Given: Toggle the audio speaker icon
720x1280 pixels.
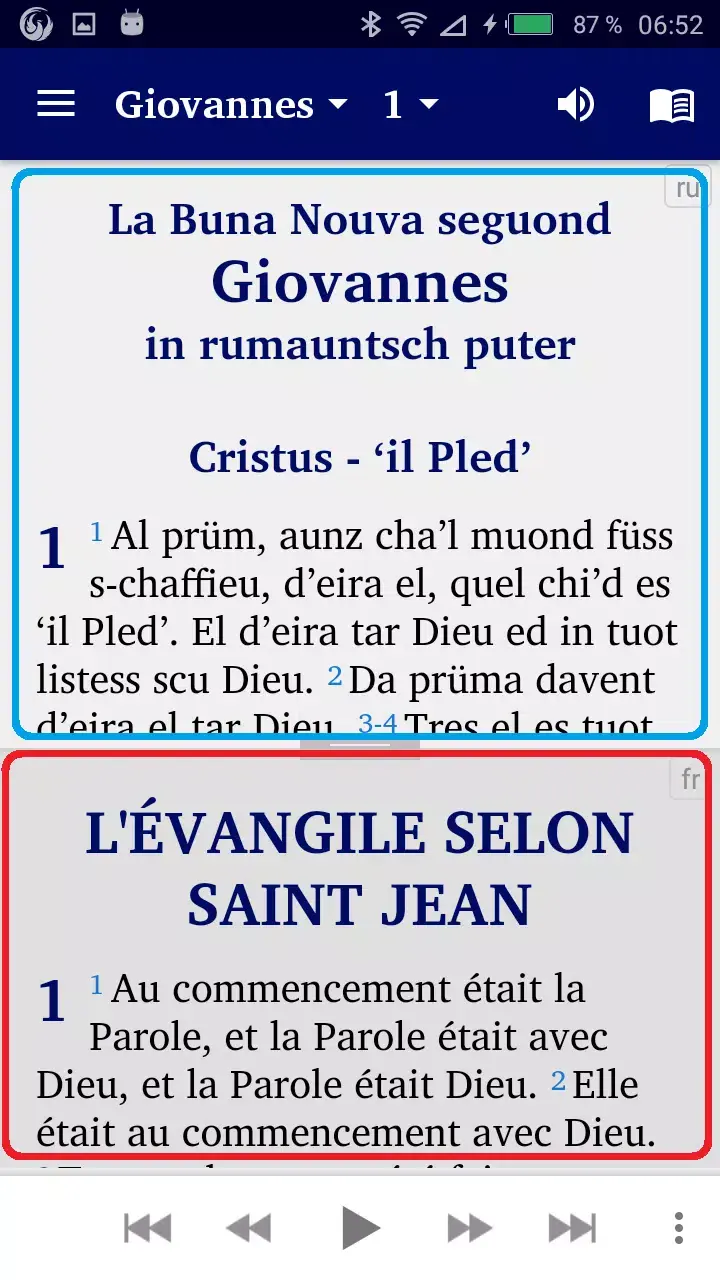Looking at the screenshot, I should click(x=575, y=104).
